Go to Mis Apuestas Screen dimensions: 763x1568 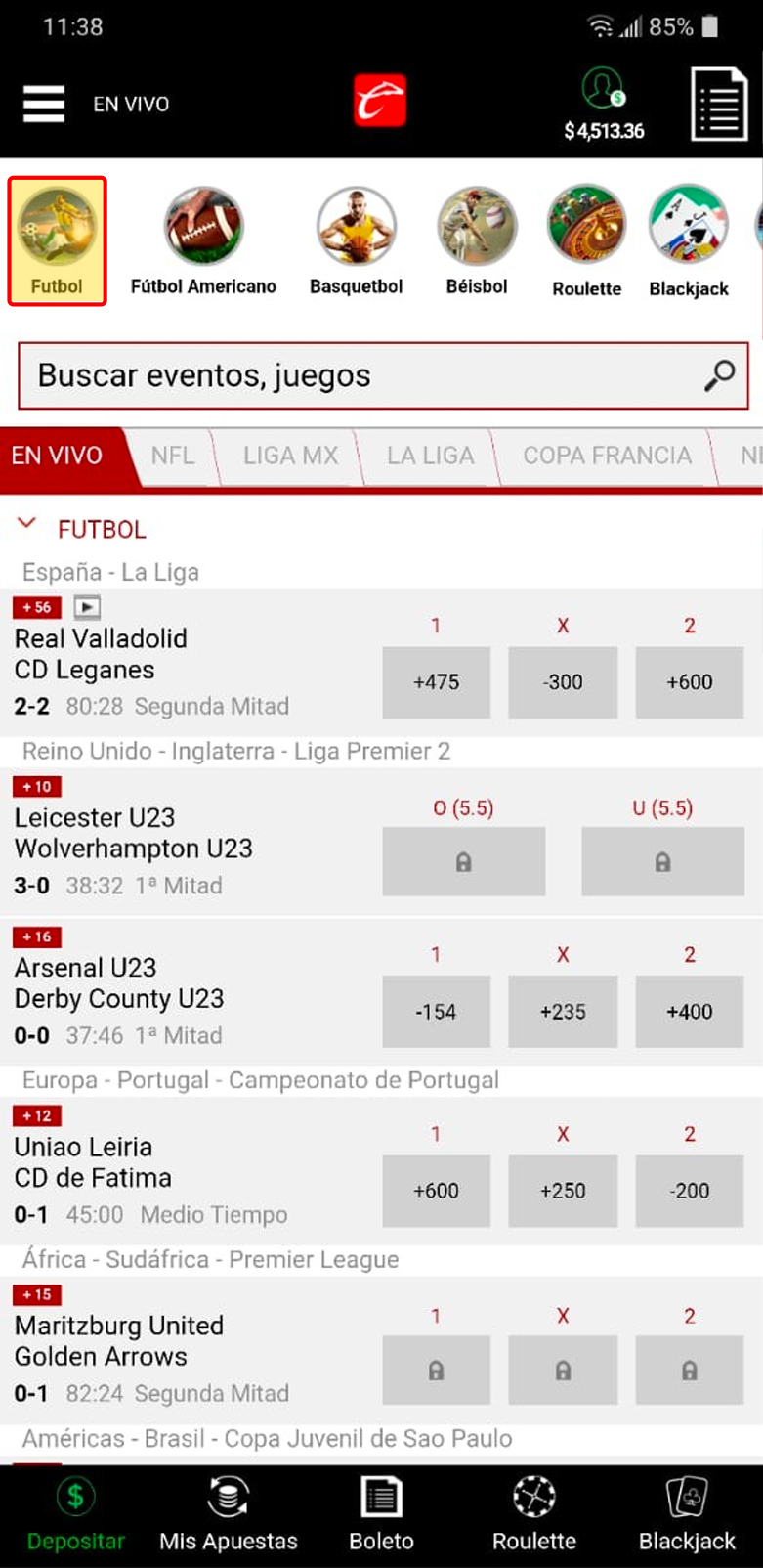[229, 1514]
